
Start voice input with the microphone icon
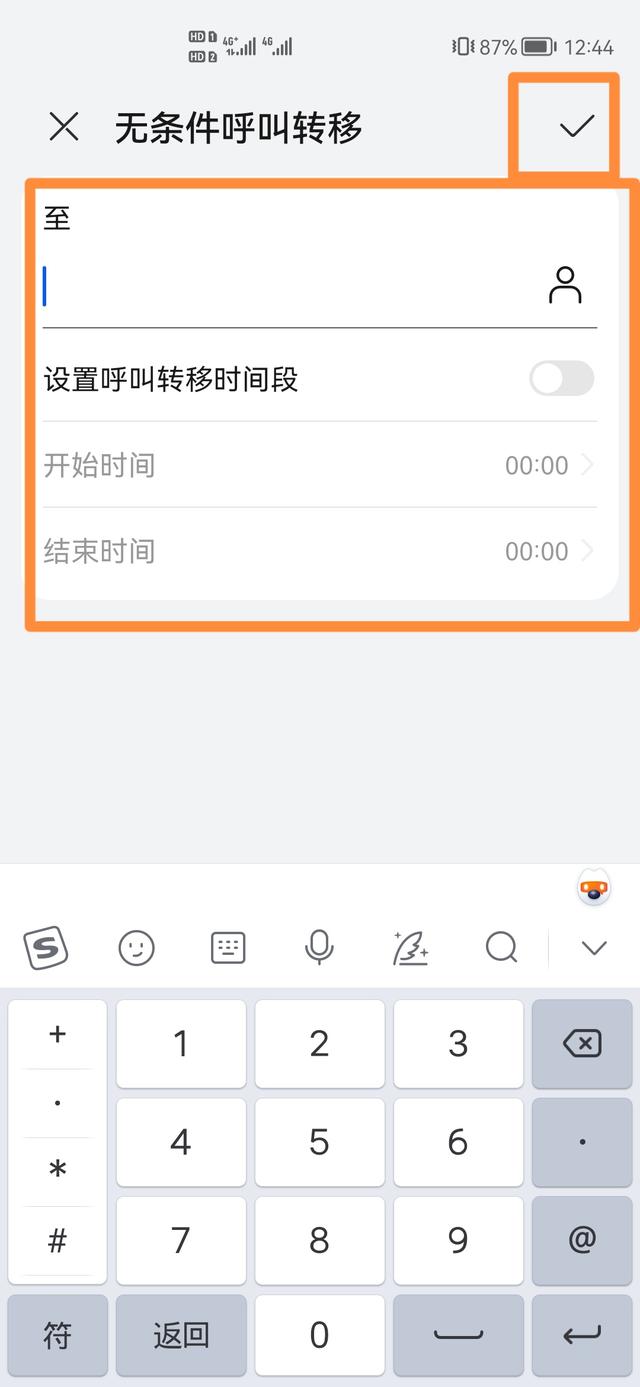(x=319, y=947)
